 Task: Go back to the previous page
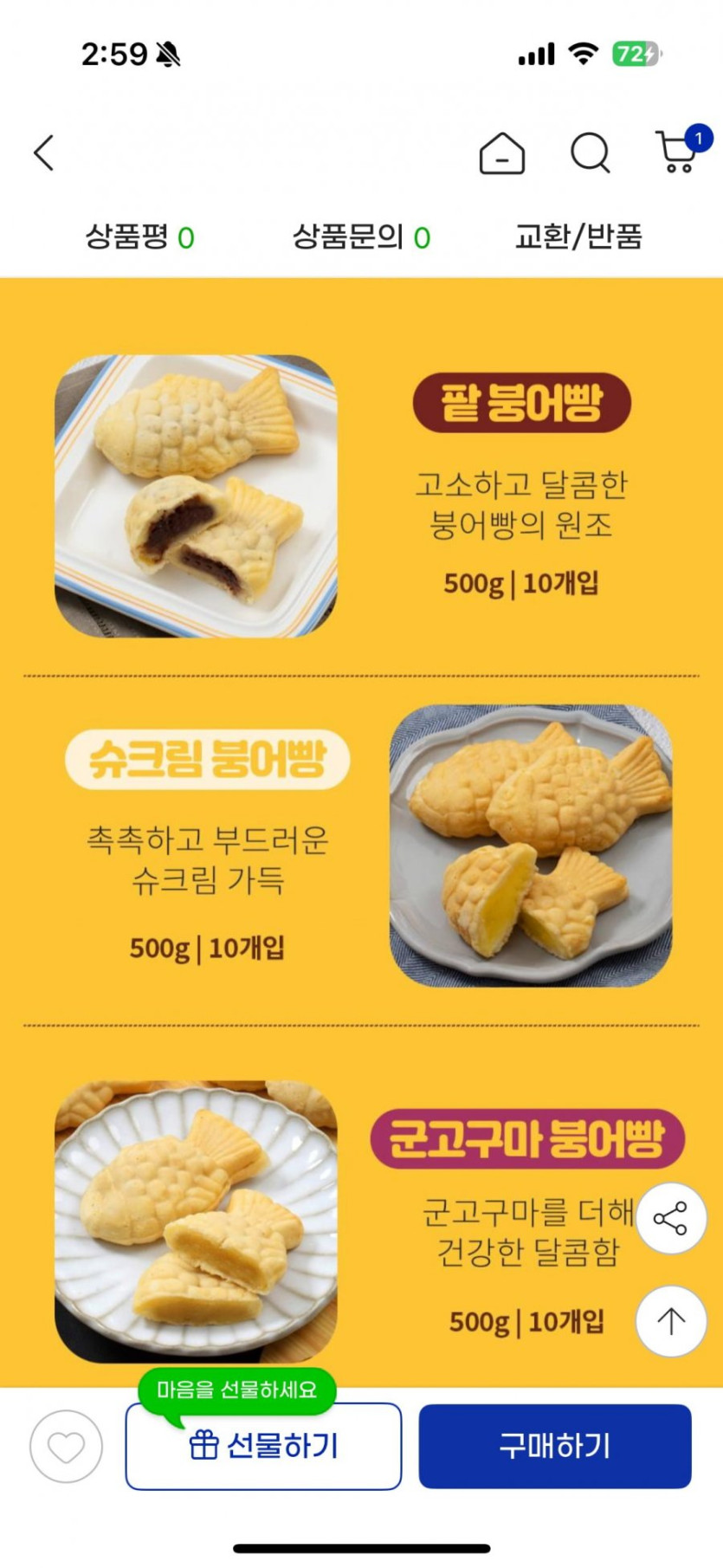44,153
